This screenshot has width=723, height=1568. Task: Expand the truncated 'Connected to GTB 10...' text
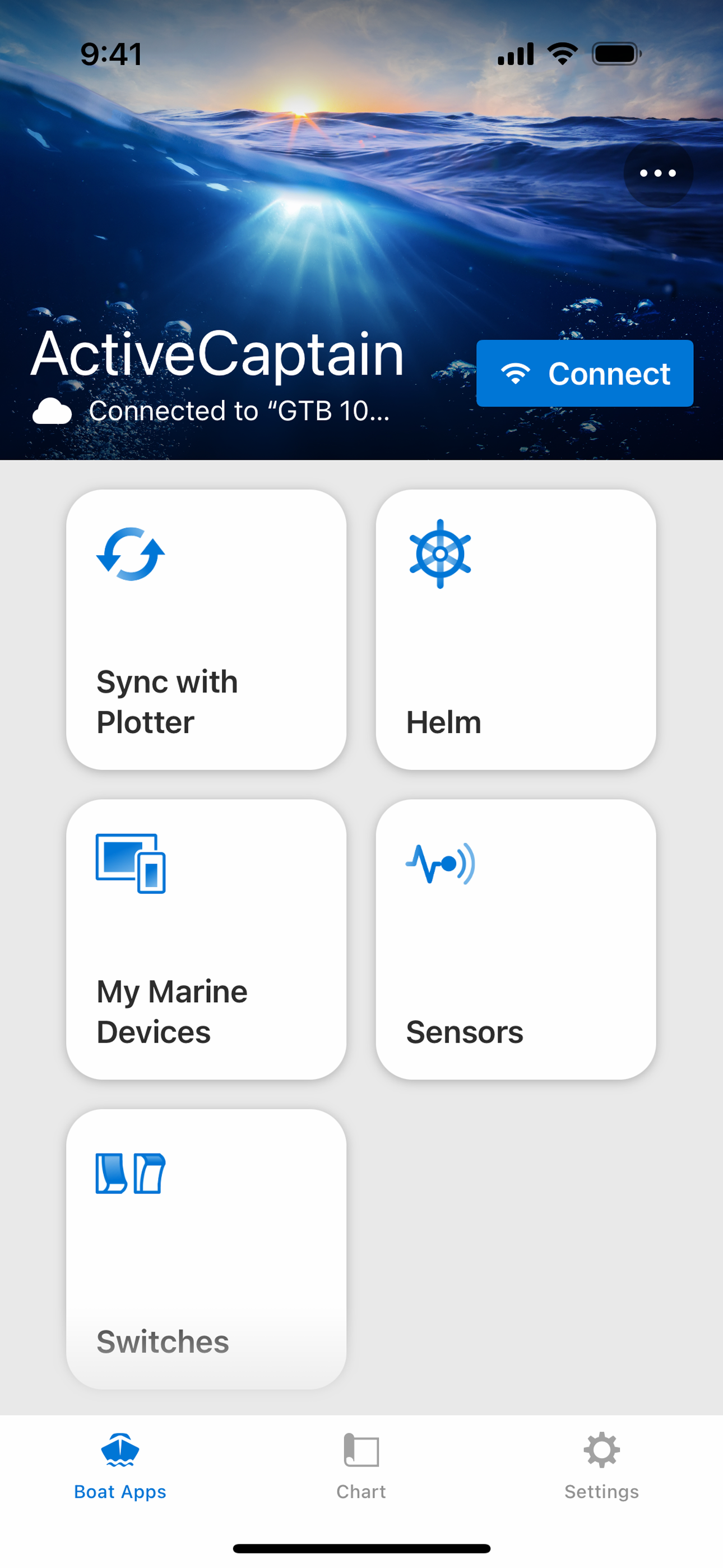coord(240,411)
